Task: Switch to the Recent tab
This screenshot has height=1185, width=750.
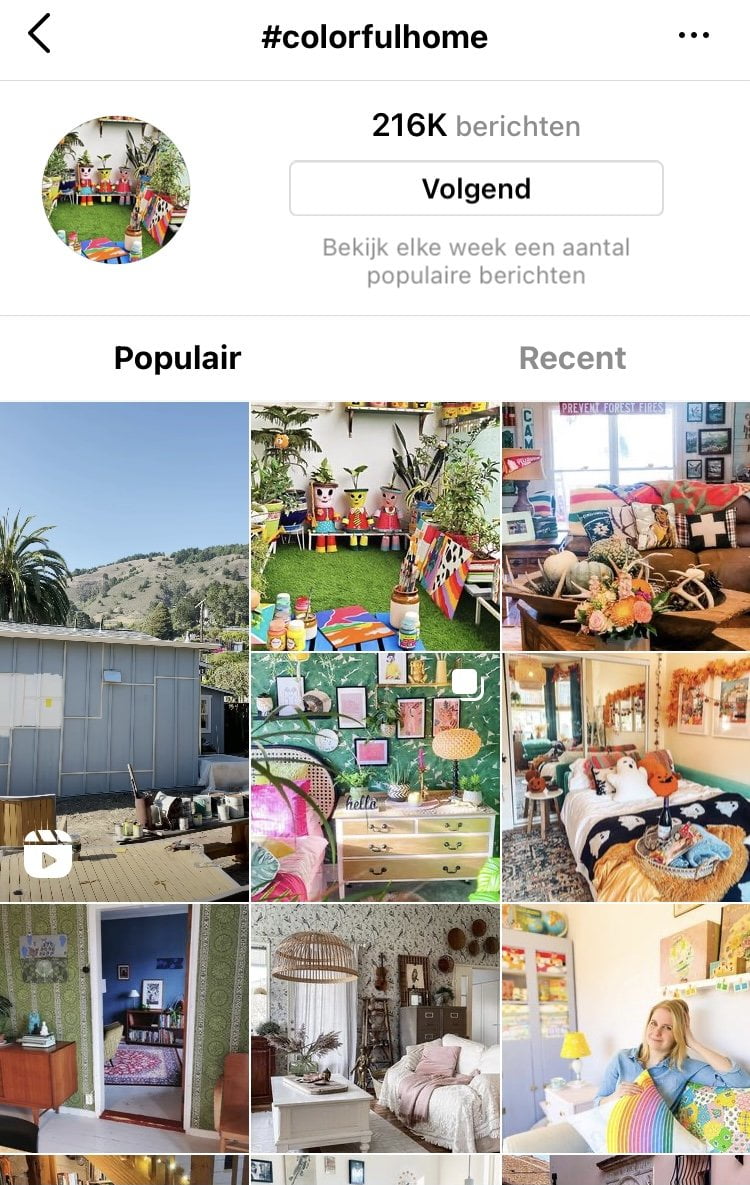Action: (x=572, y=358)
